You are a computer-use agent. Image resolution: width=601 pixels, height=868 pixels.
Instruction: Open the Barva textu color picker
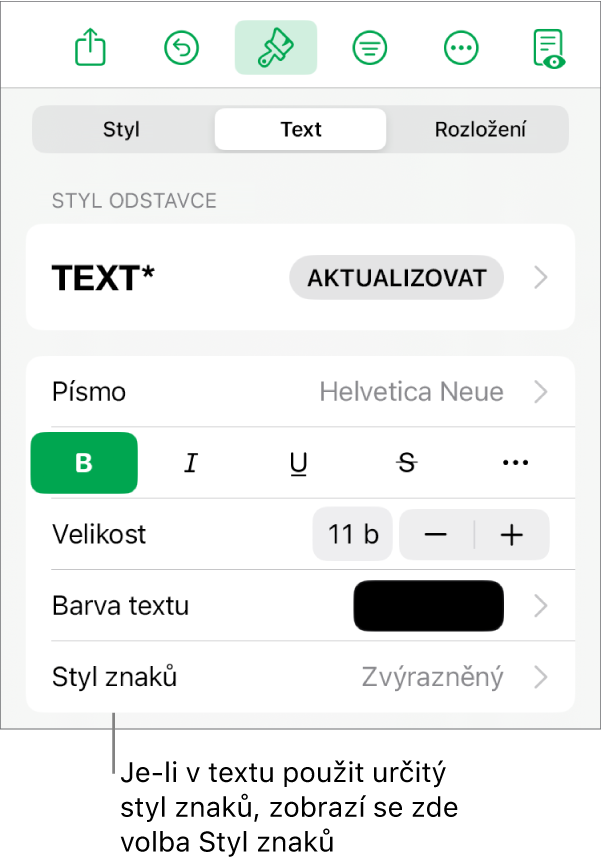click(x=429, y=606)
